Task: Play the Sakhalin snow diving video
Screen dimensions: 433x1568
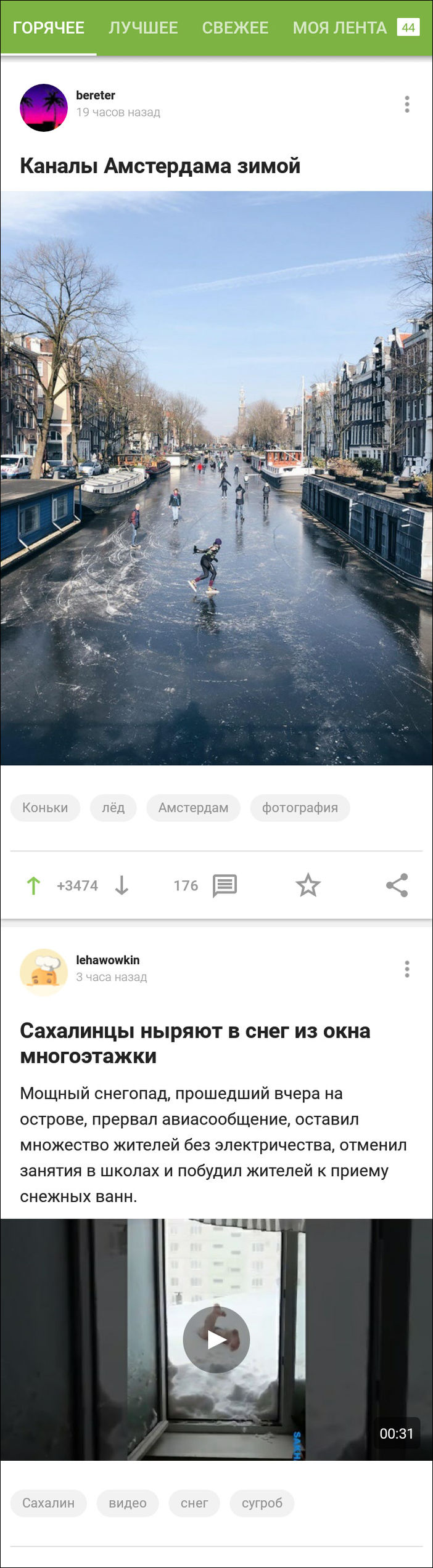Action: point(216,1339)
